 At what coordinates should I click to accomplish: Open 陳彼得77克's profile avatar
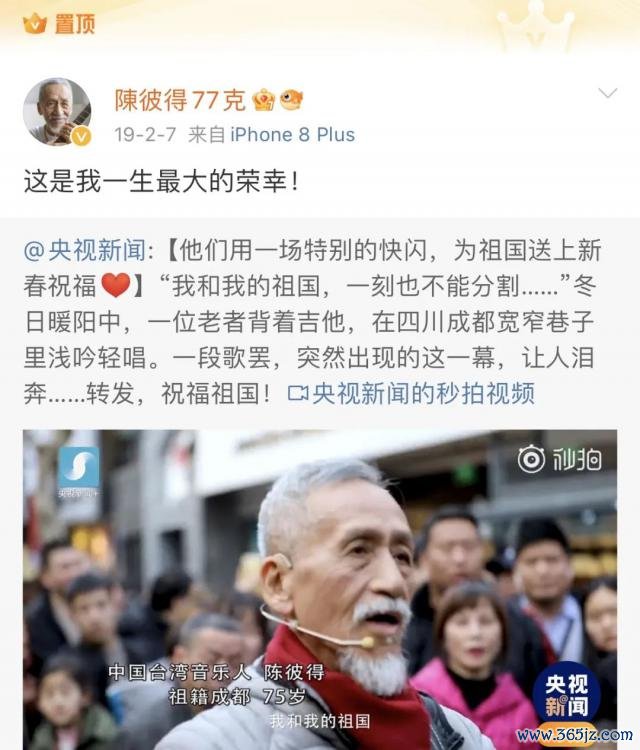click(x=57, y=112)
